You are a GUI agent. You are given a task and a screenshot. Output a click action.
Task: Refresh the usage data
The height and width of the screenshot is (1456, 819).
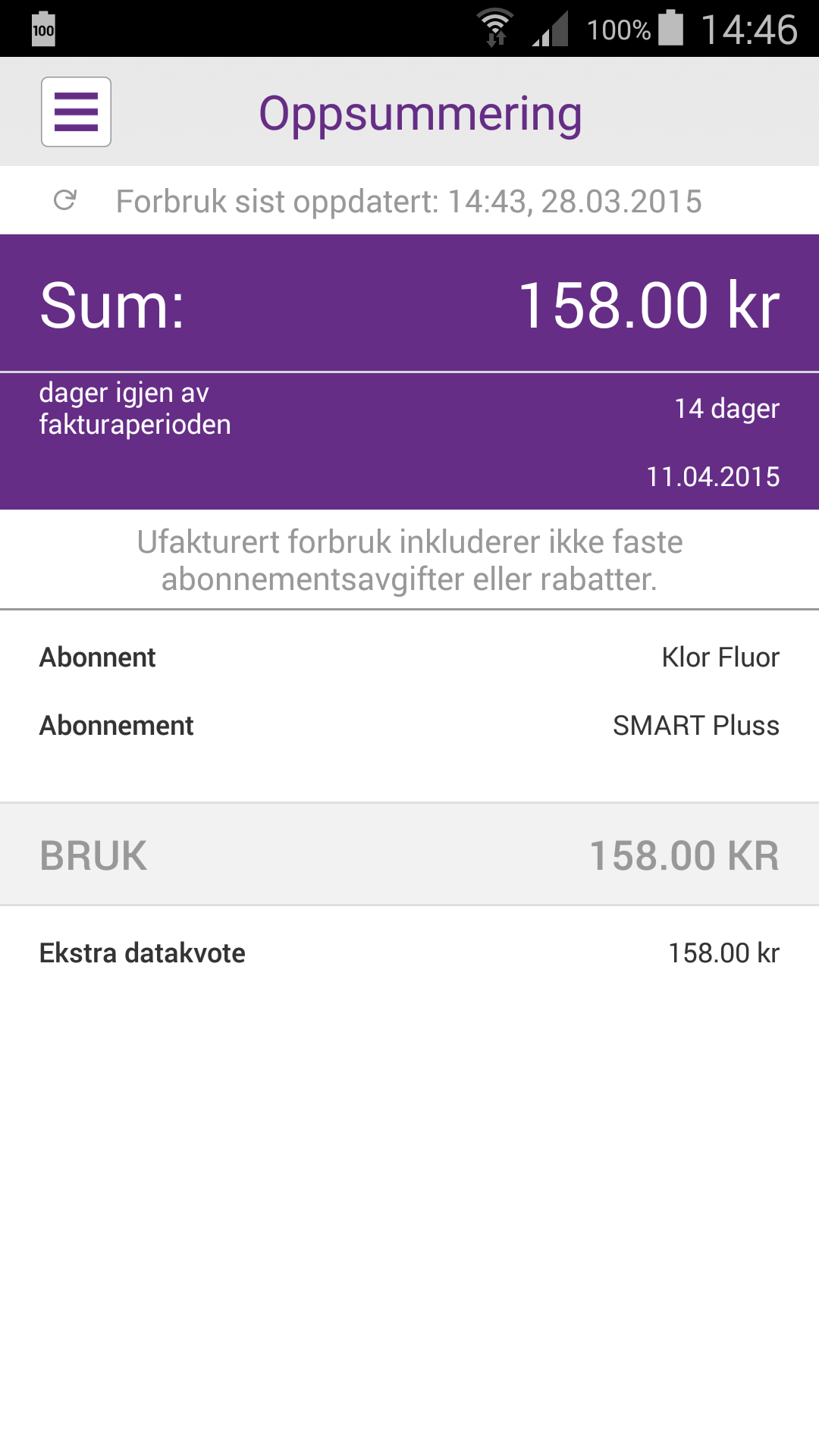[x=65, y=200]
